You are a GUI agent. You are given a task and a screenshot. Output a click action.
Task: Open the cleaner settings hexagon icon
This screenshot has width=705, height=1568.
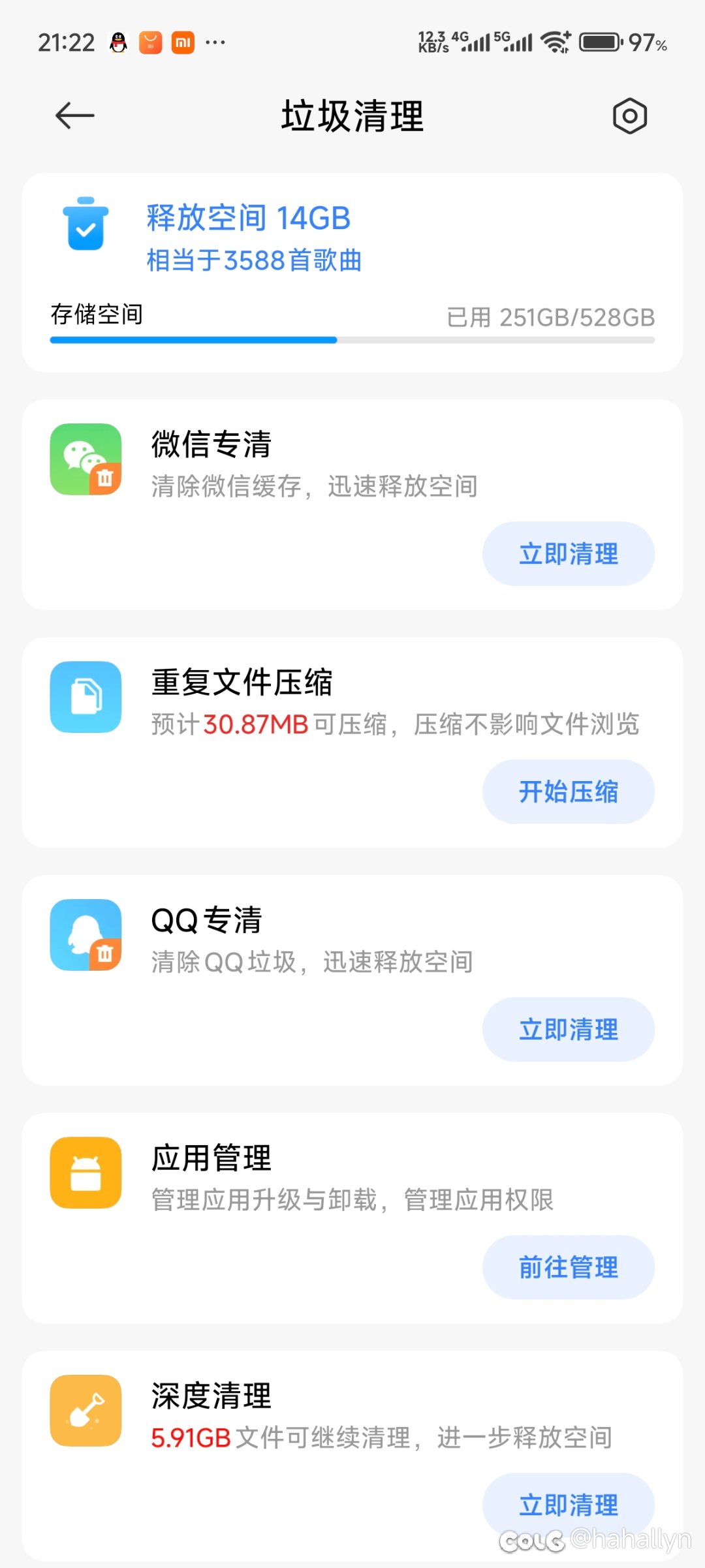[630, 116]
